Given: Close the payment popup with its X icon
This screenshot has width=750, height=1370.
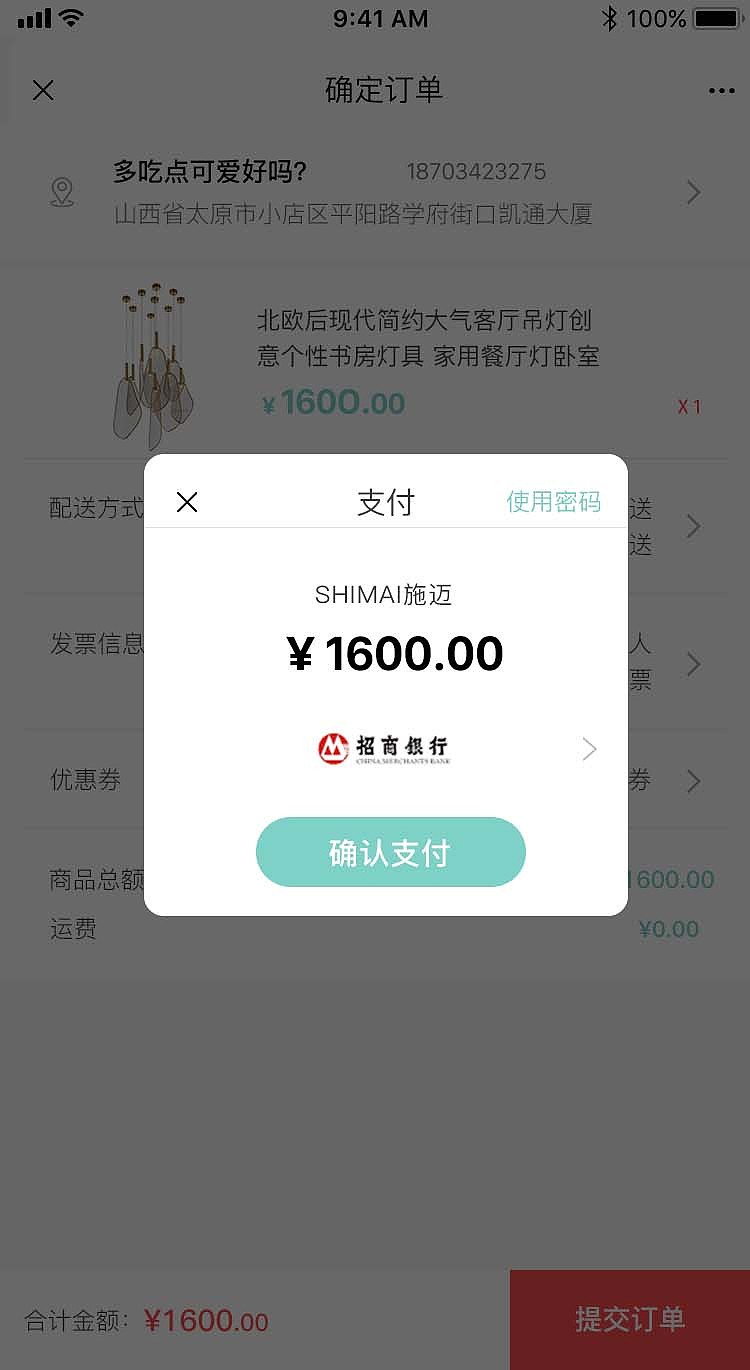Looking at the screenshot, I should (187, 501).
